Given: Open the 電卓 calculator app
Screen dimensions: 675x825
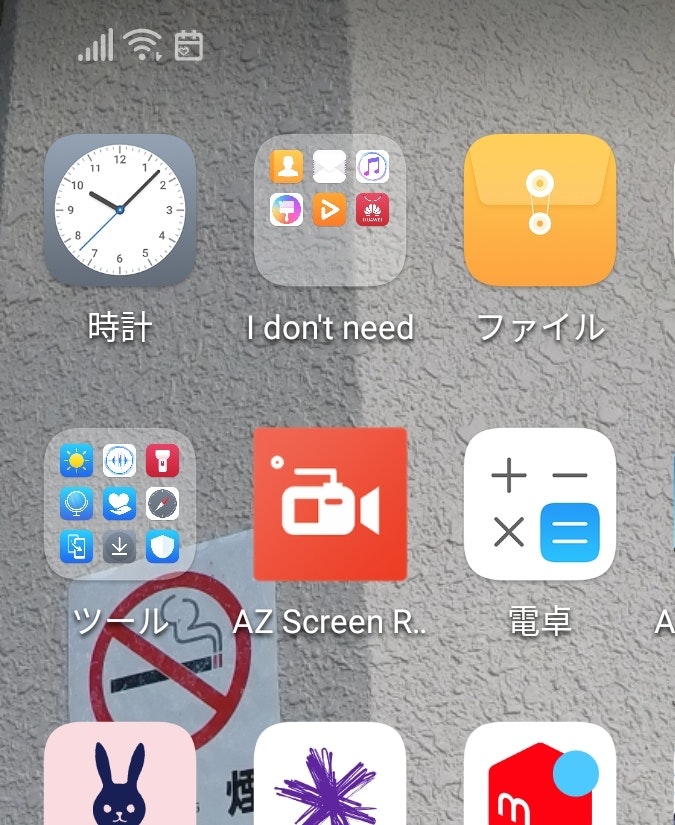Looking at the screenshot, I should click(539, 504).
